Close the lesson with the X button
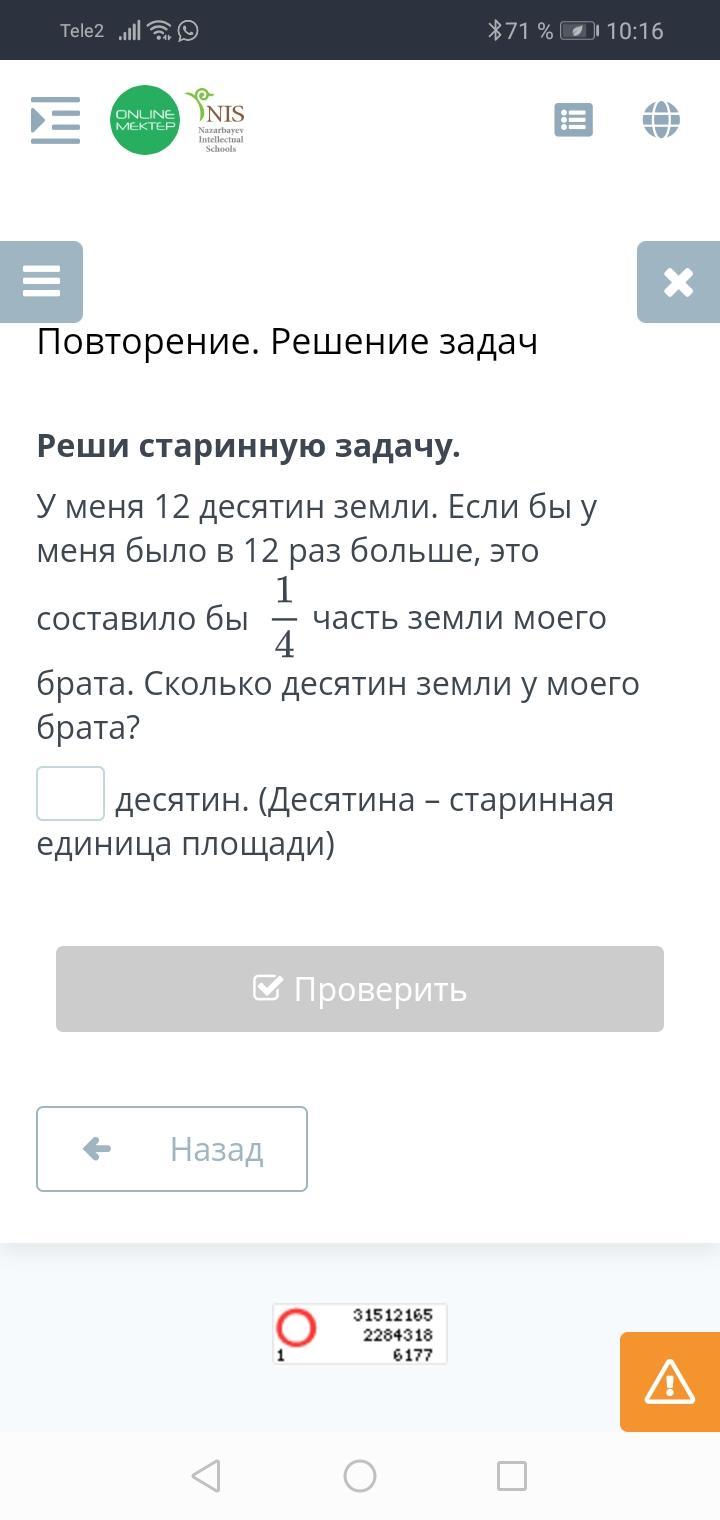The height and width of the screenshot is (1520, 720). point(678,282)
